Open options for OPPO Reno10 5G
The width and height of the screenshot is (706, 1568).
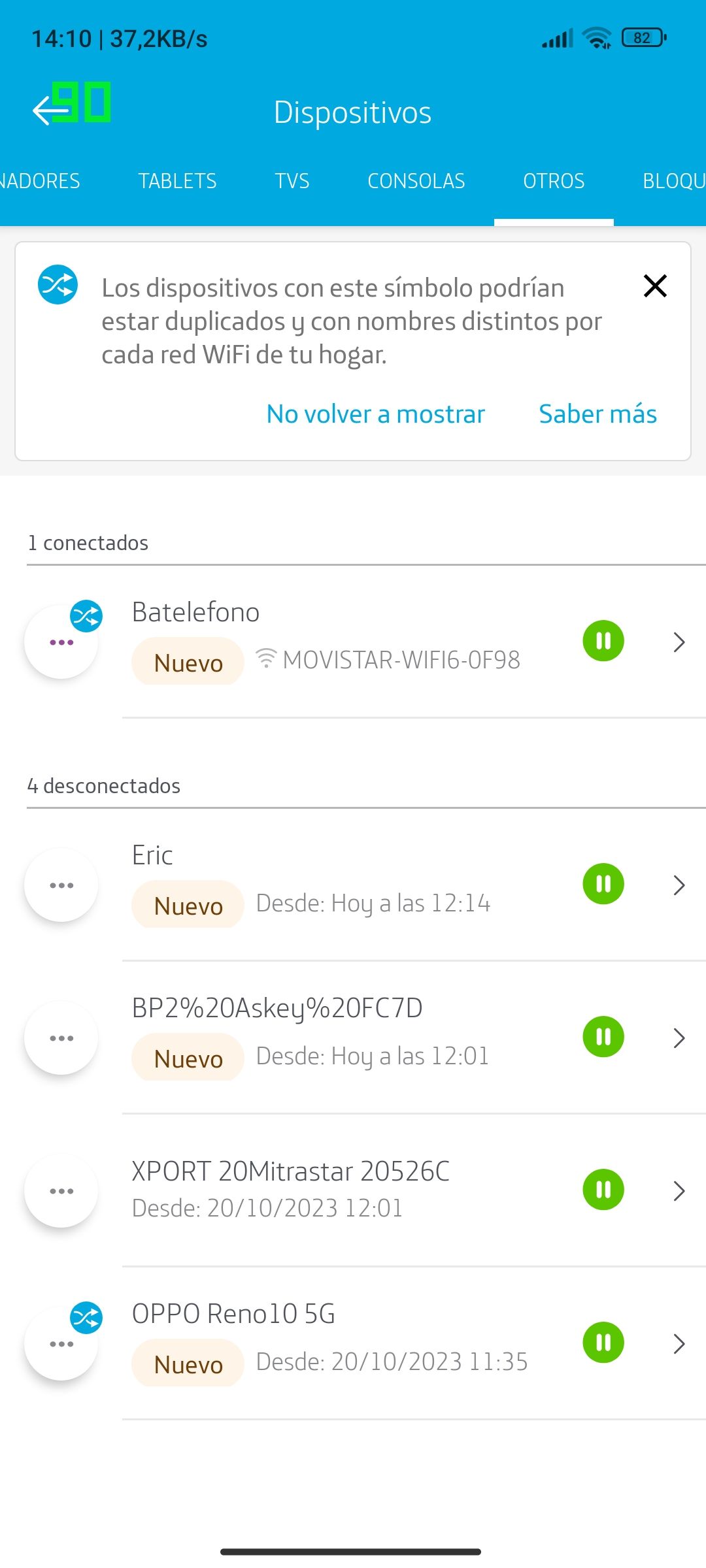(61, 1344)
